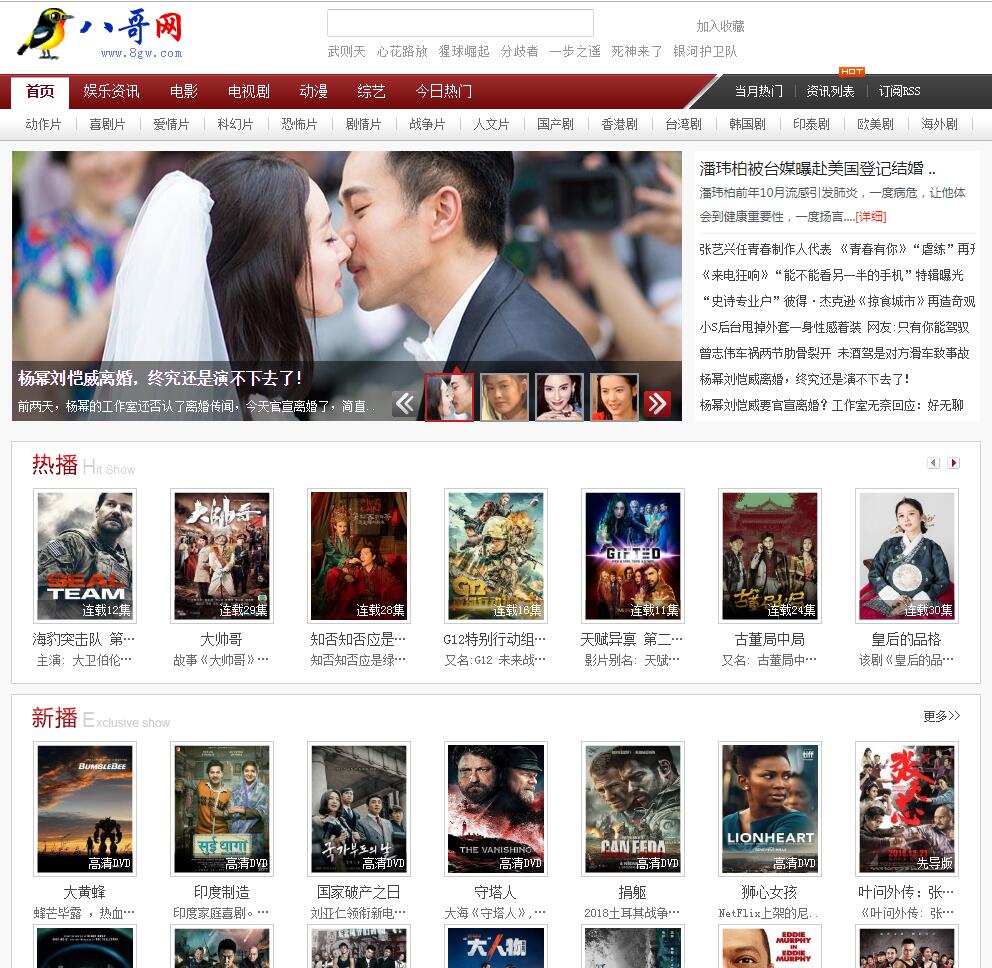Search the hot keyword 武则天

click(347, 51)
